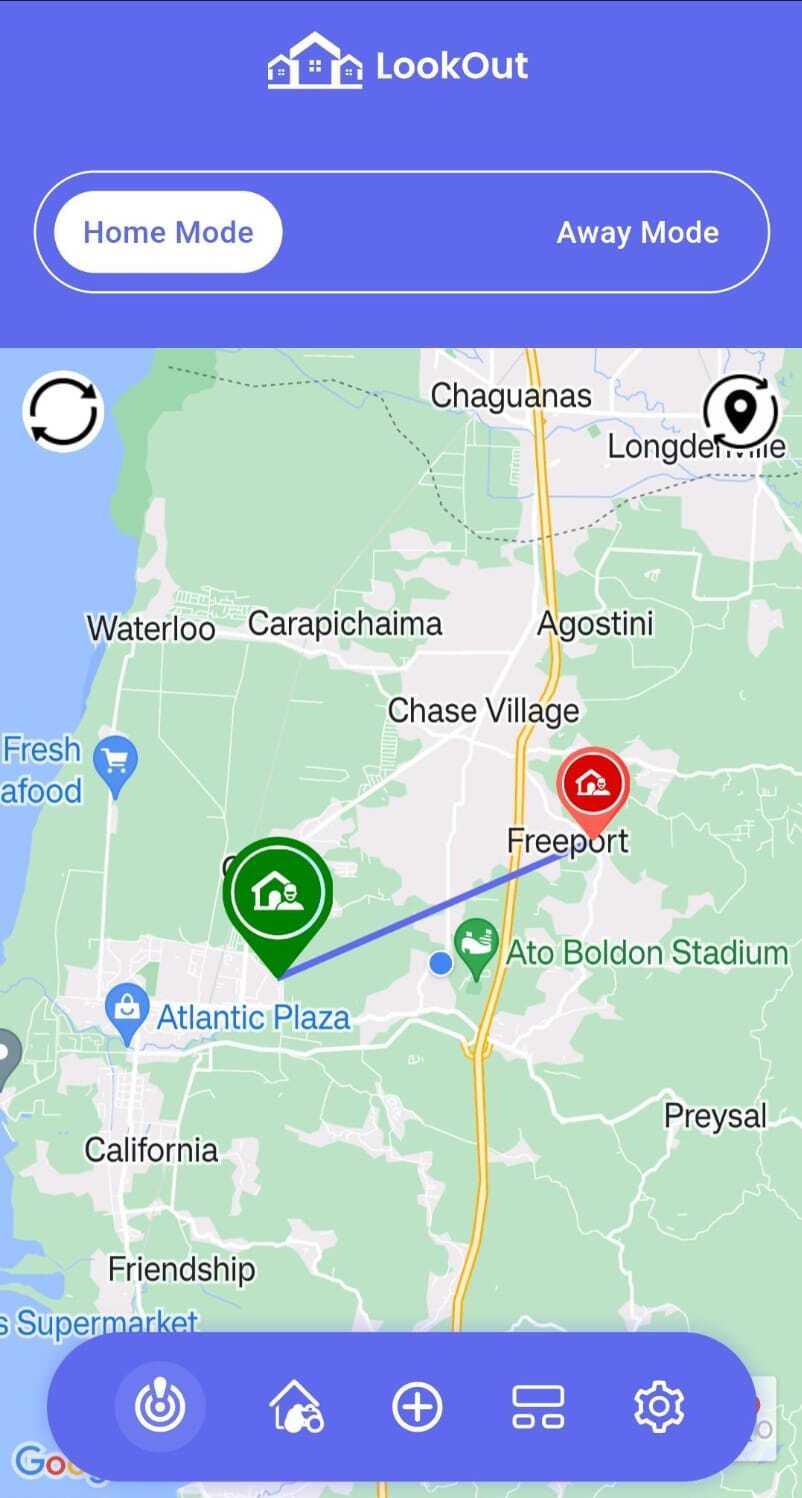Recenter the map with the location pin icon
Viewport: 802px width, 1498px height.
tap(739, 411)
